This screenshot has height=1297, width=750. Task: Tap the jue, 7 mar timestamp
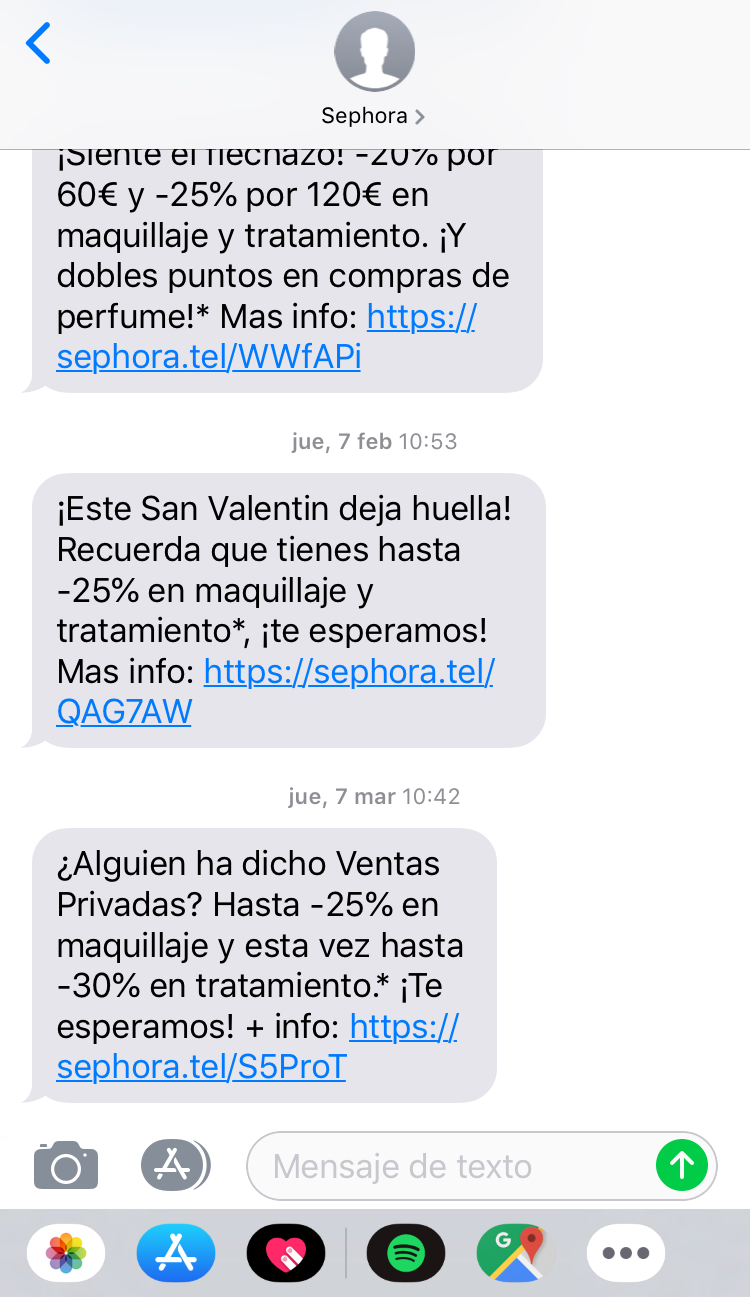(x=373, y=796)
